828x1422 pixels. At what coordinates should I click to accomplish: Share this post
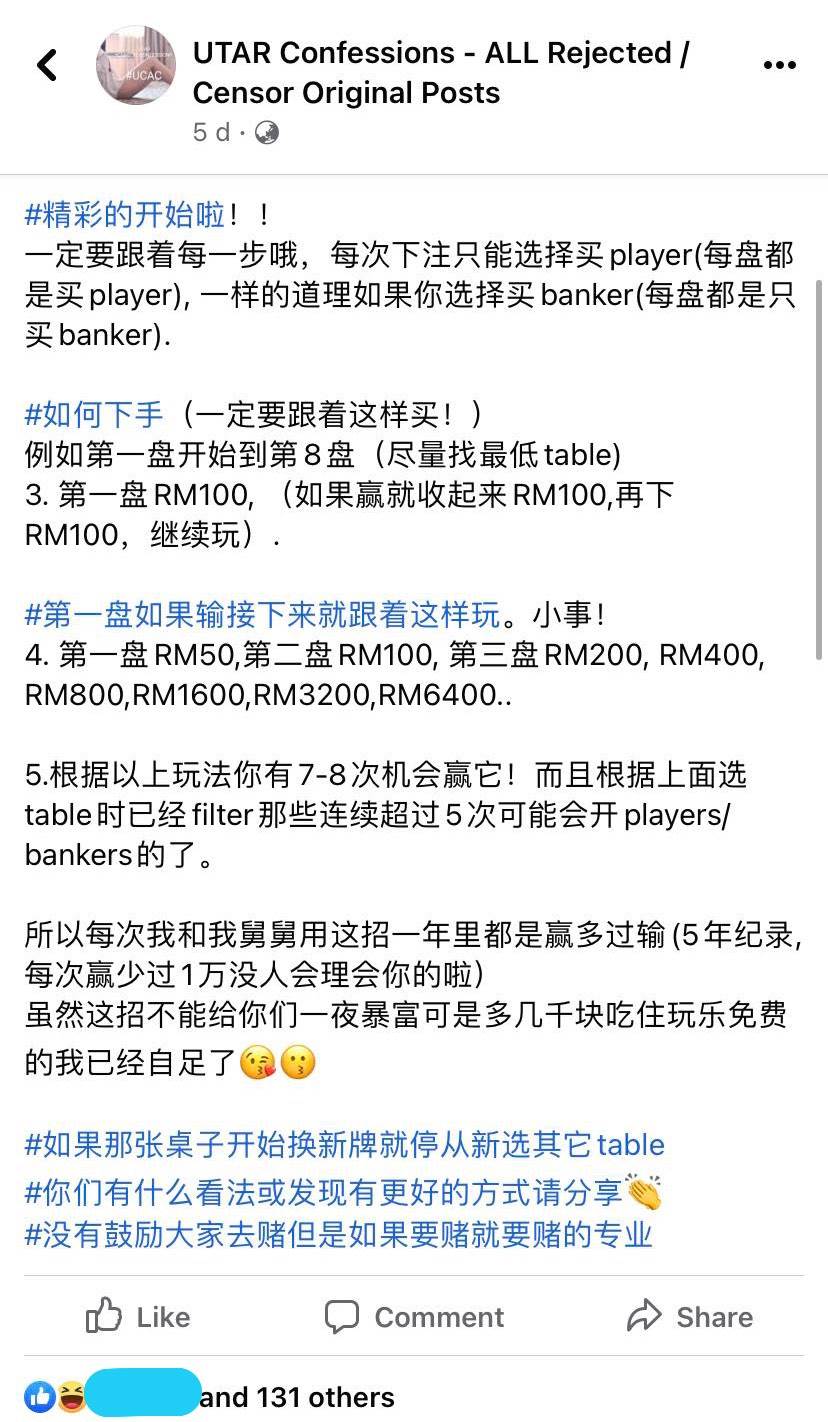tap(690, 1317)
